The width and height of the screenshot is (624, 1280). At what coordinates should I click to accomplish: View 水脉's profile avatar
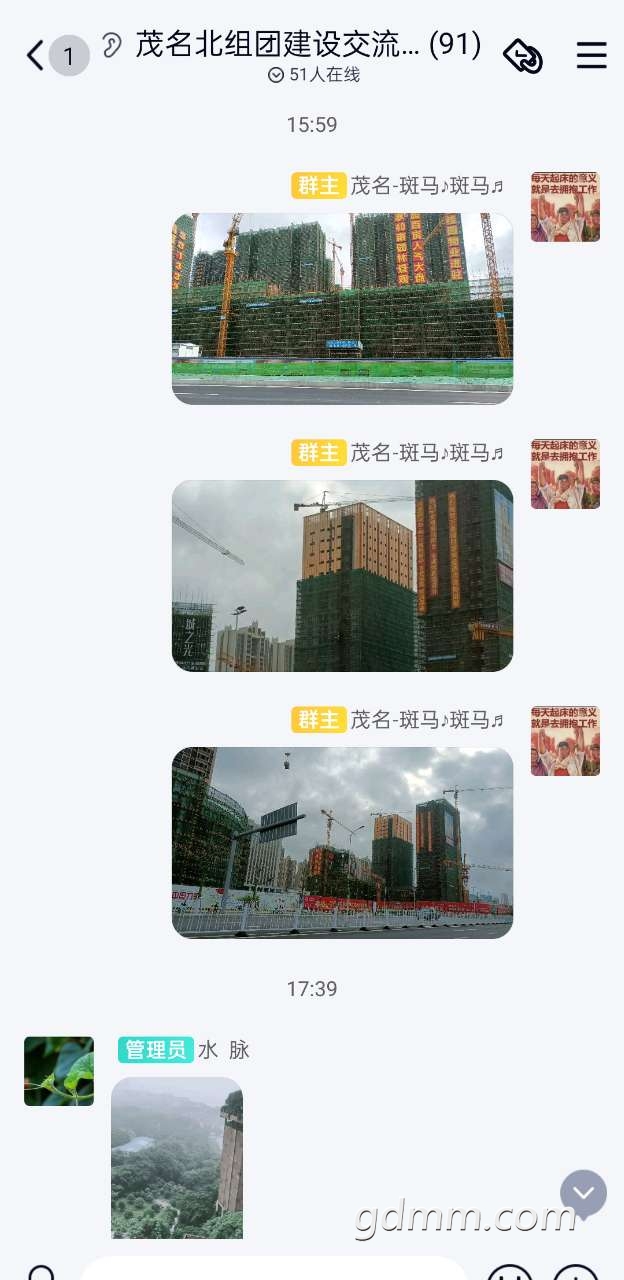[x=59, y=1071]
